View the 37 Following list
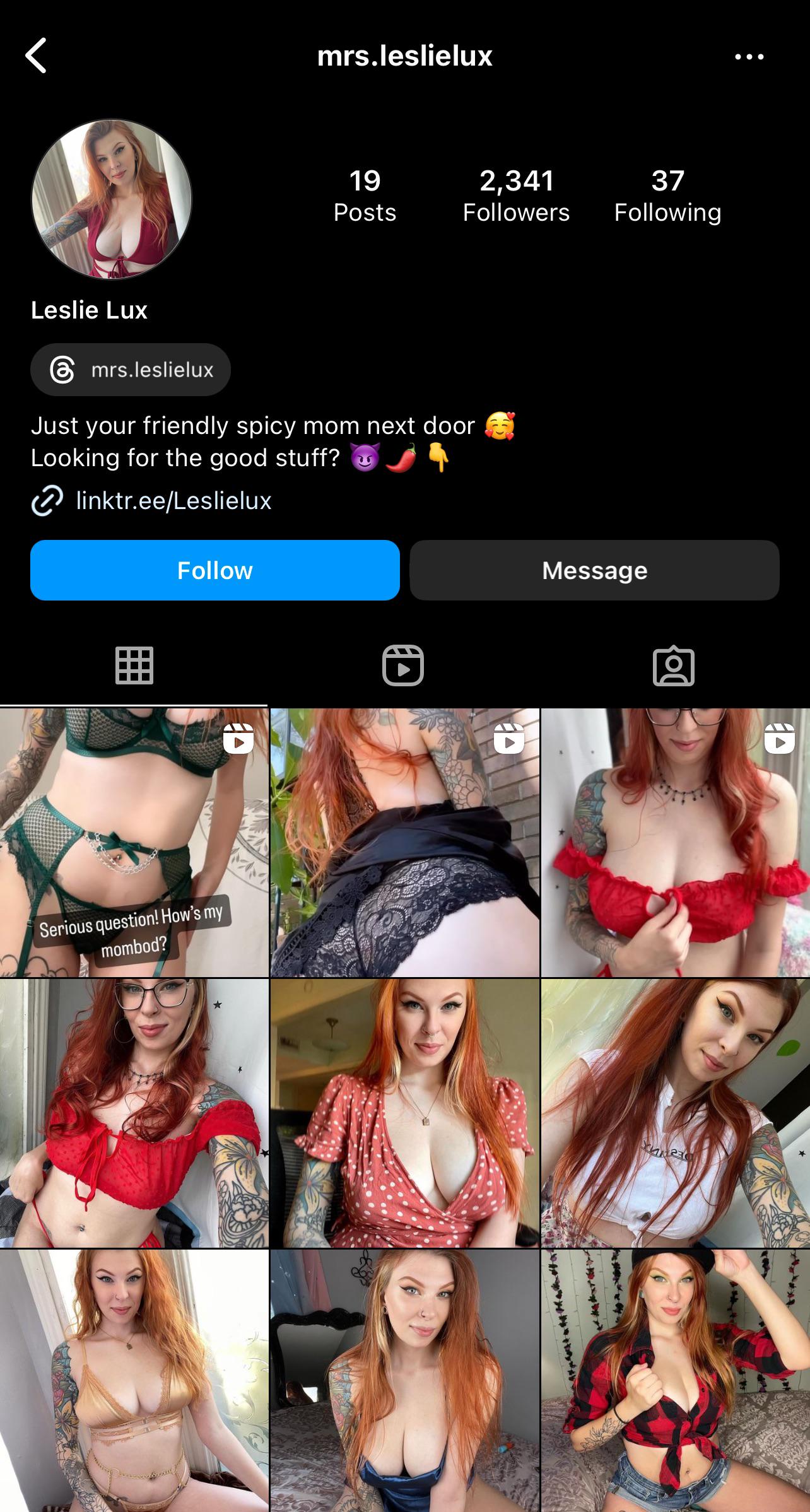The width and height of the screenshot is (810, 1512). tap(667, 196)
